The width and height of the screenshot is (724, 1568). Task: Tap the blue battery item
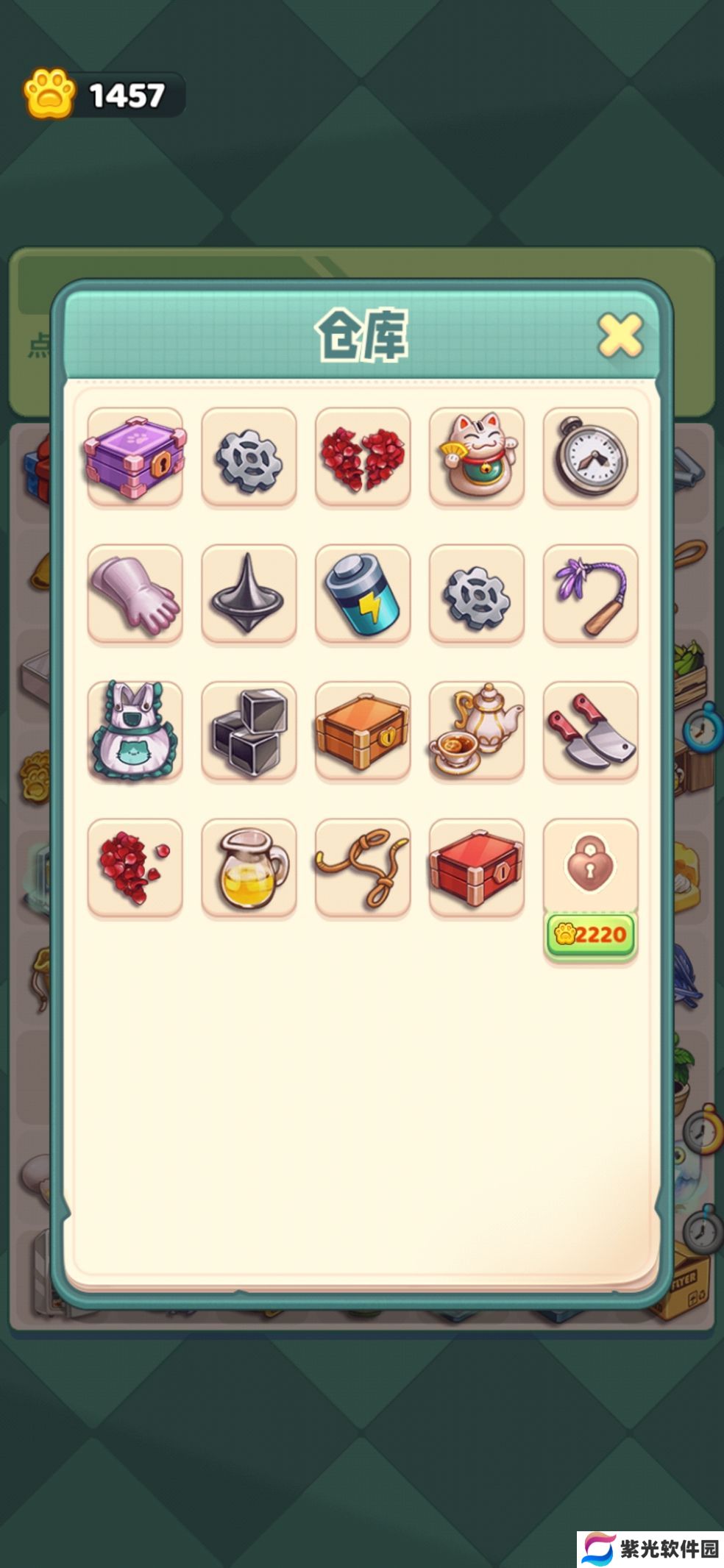tap(363, 594)
